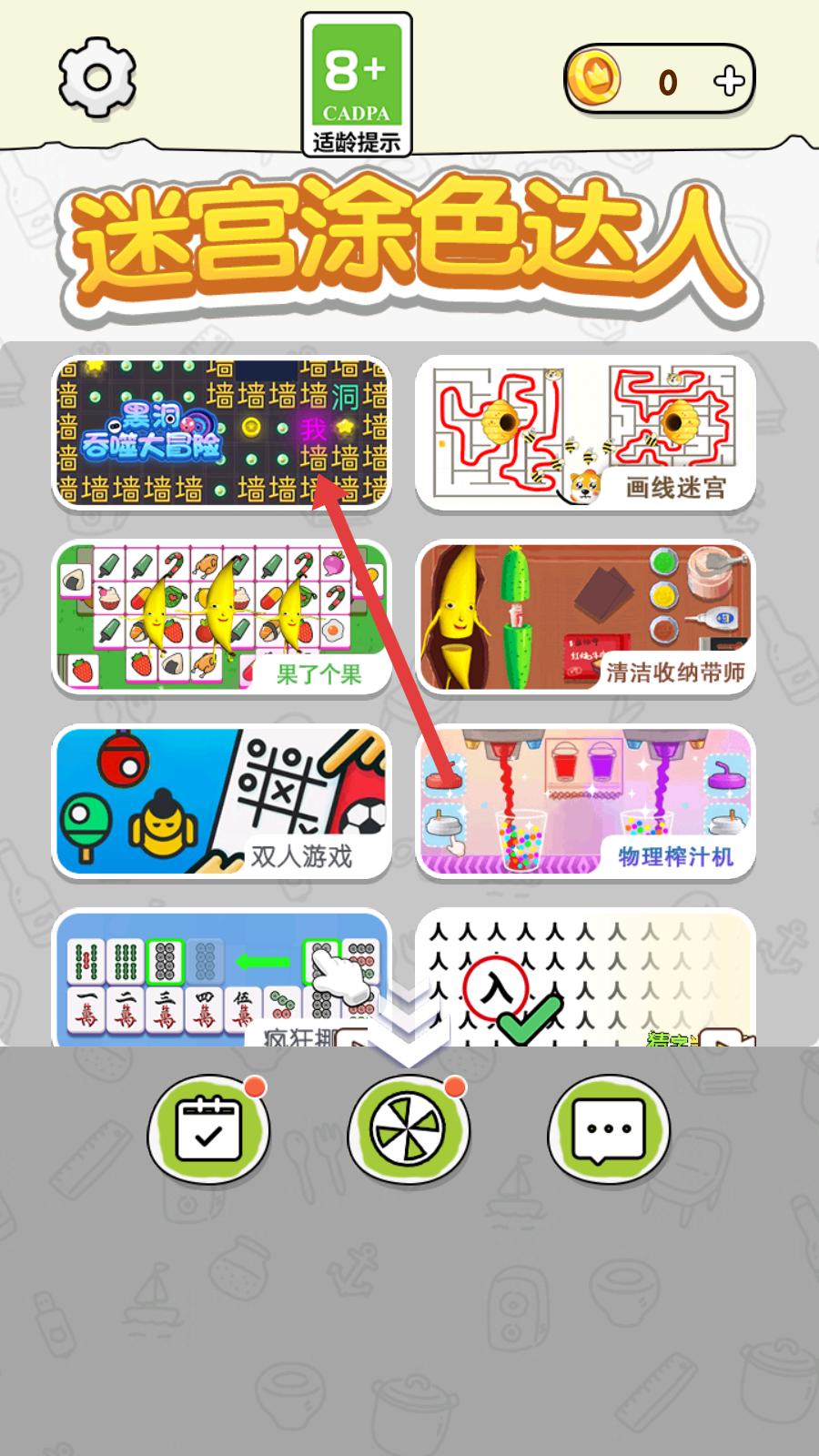This screenshot has height=1456, width=819.
Task: Tap the plus icon to add coins
Action: click(x=729, y=81)
